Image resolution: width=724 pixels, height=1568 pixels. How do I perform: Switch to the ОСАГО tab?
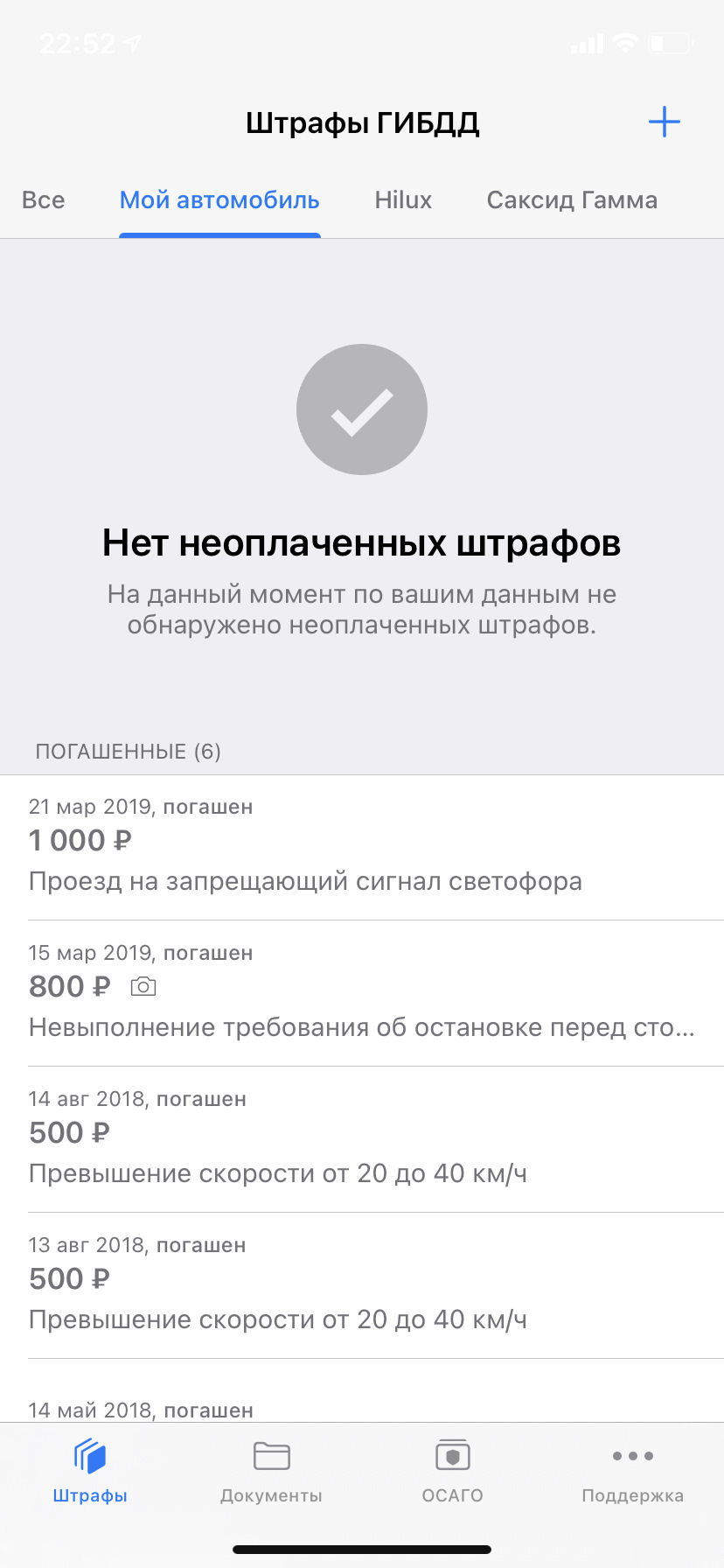click(x=452, y=1472)
